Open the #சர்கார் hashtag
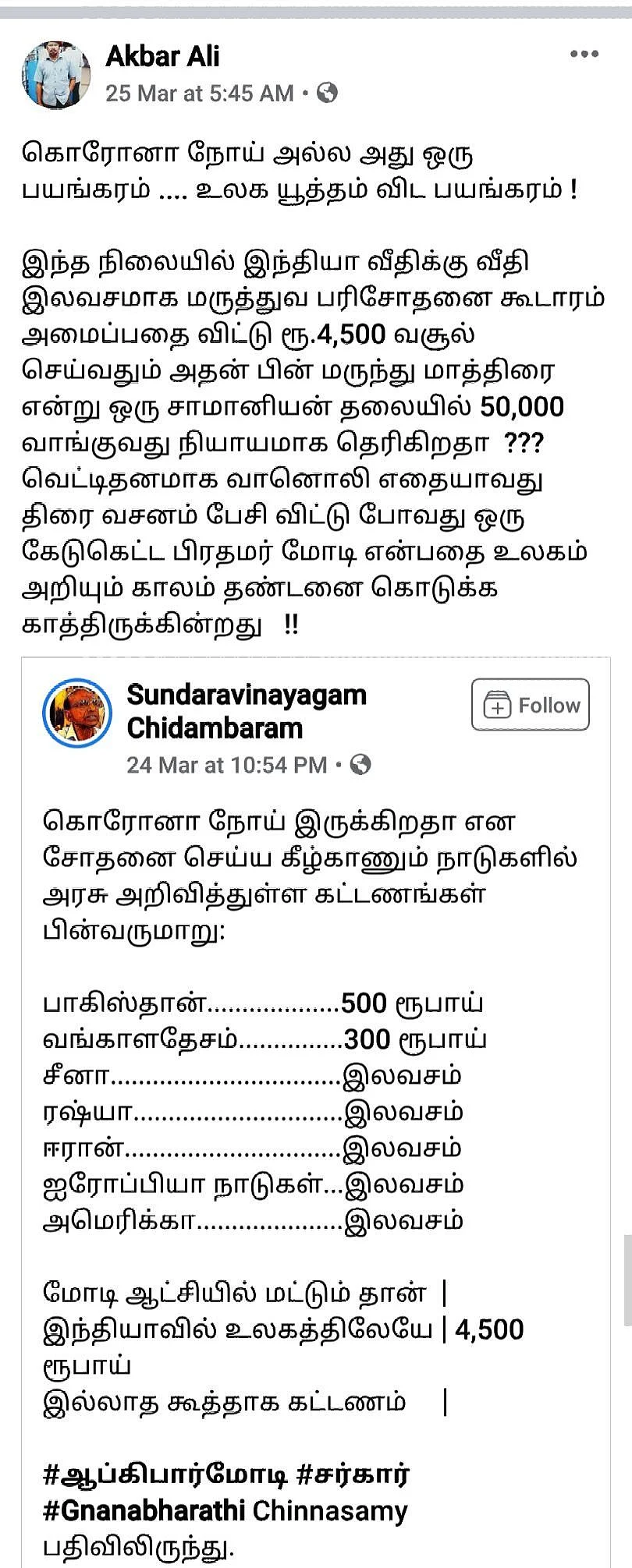 (x=353, y=1474)
